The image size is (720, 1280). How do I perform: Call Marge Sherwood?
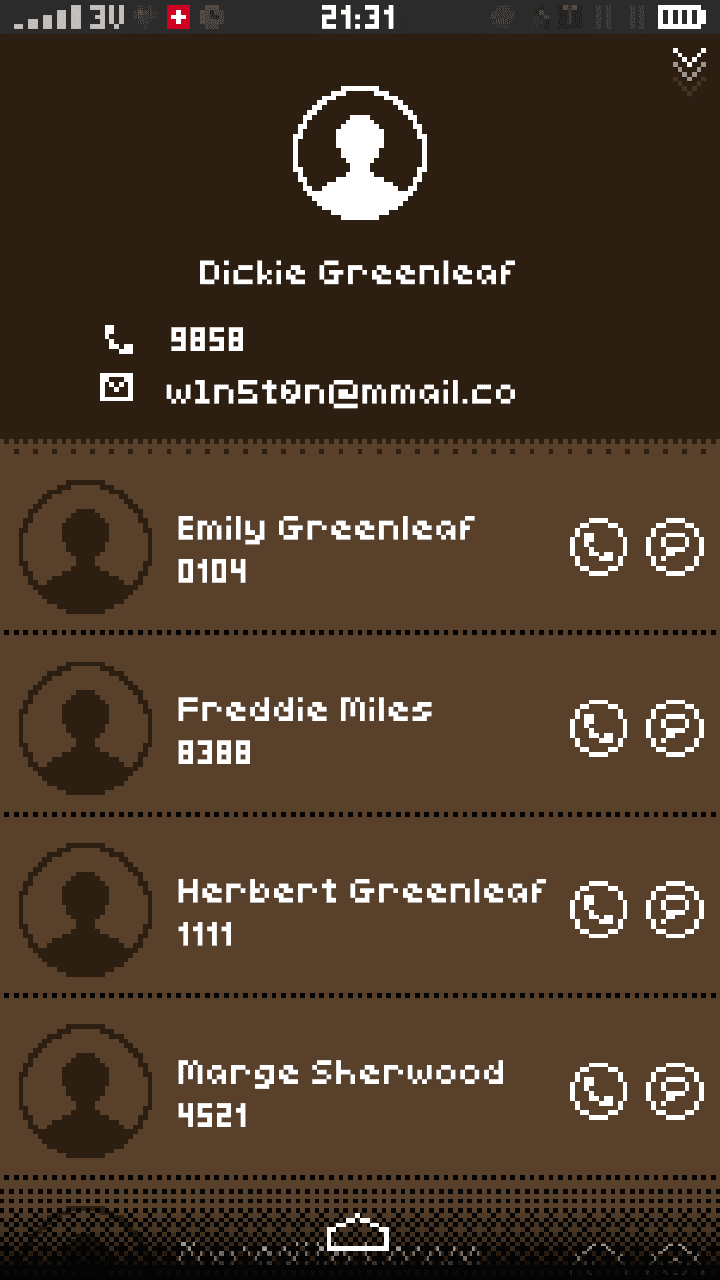[598, 1090]
